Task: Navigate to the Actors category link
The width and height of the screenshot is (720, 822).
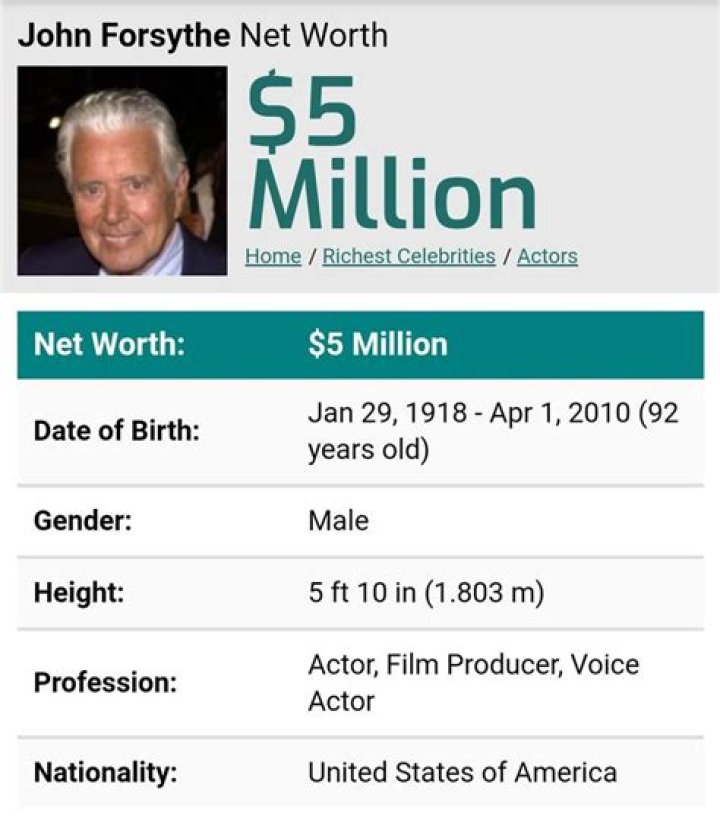Action: point(546,256)
